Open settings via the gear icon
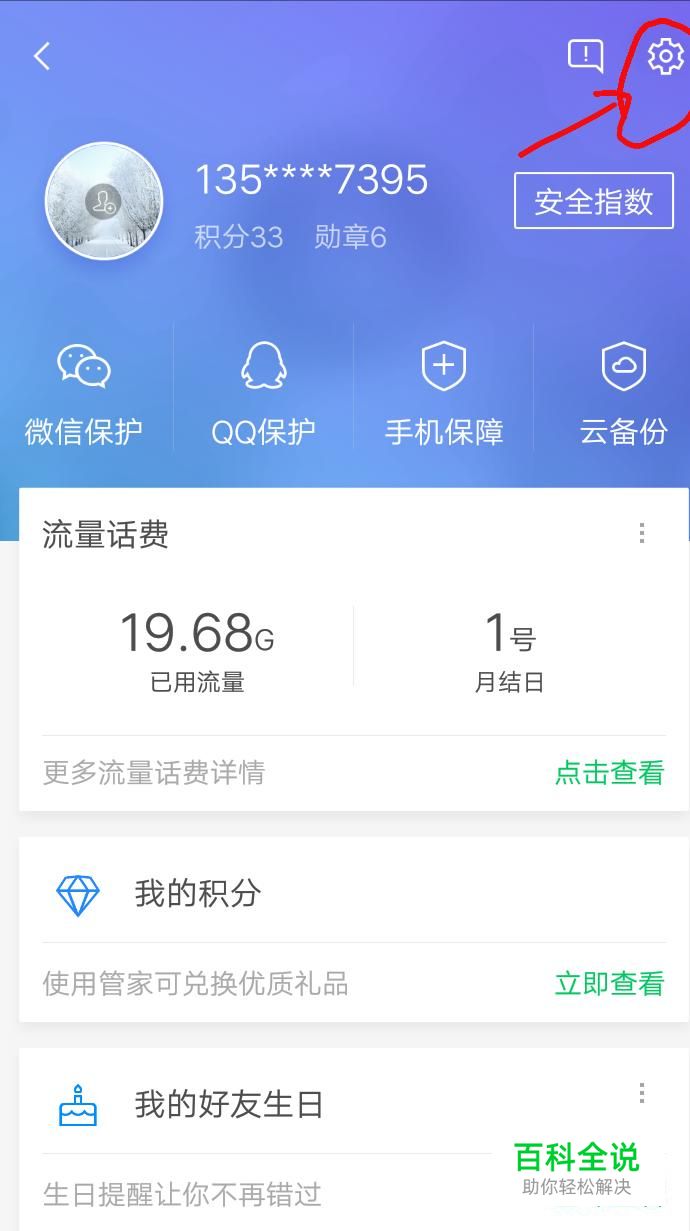The image size is (690, 1231). [x=665, y=56]
